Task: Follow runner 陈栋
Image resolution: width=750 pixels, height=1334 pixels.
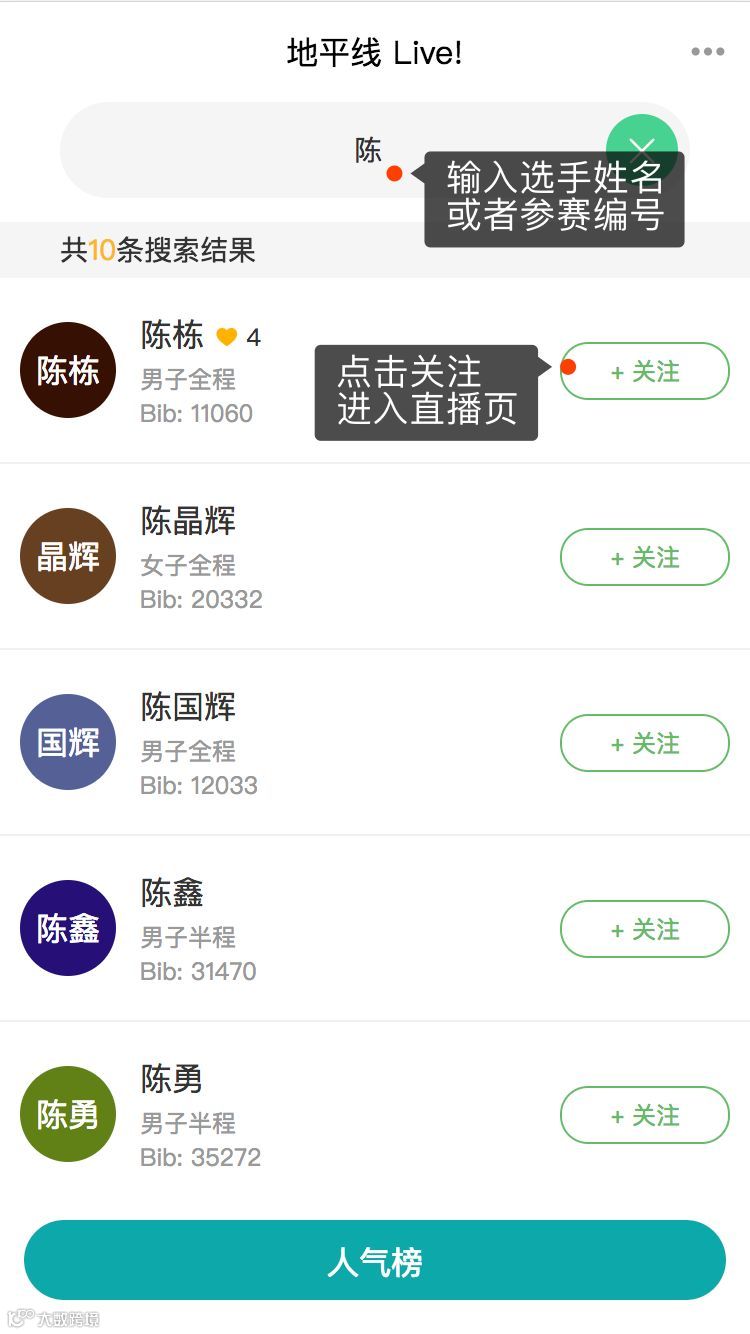Action: pos(644,371)
